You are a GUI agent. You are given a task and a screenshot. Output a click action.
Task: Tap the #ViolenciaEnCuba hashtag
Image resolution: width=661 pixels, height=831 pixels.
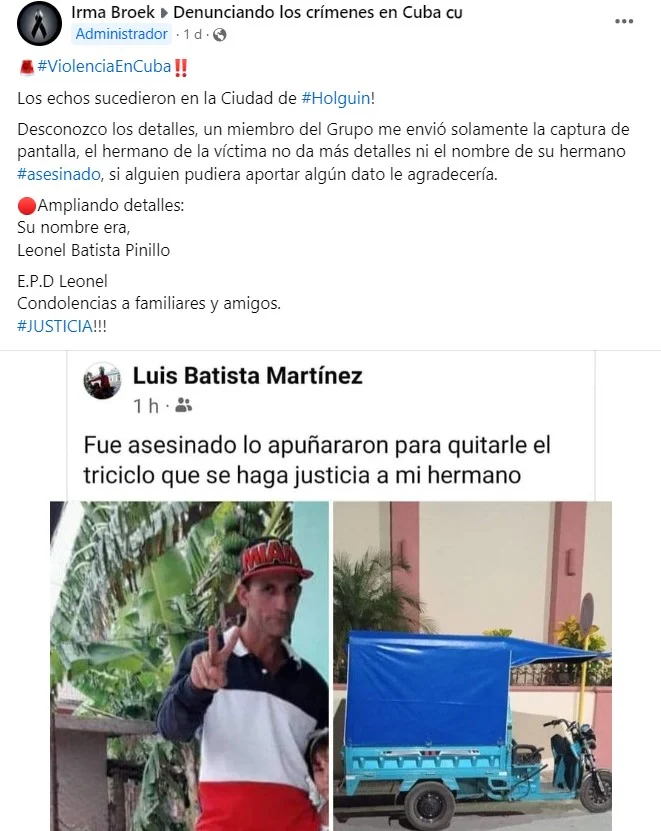pyautogui.click(x=102, y=68)
